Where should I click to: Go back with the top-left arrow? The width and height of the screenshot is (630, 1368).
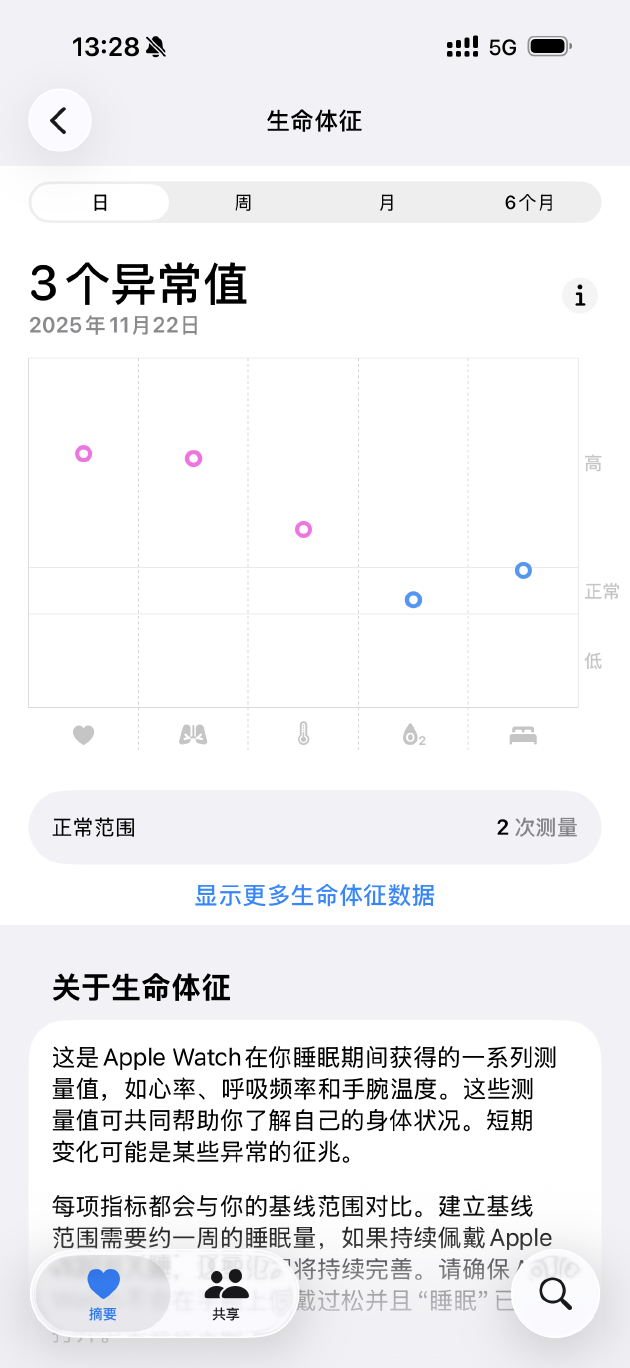click(x=59, y=121)
